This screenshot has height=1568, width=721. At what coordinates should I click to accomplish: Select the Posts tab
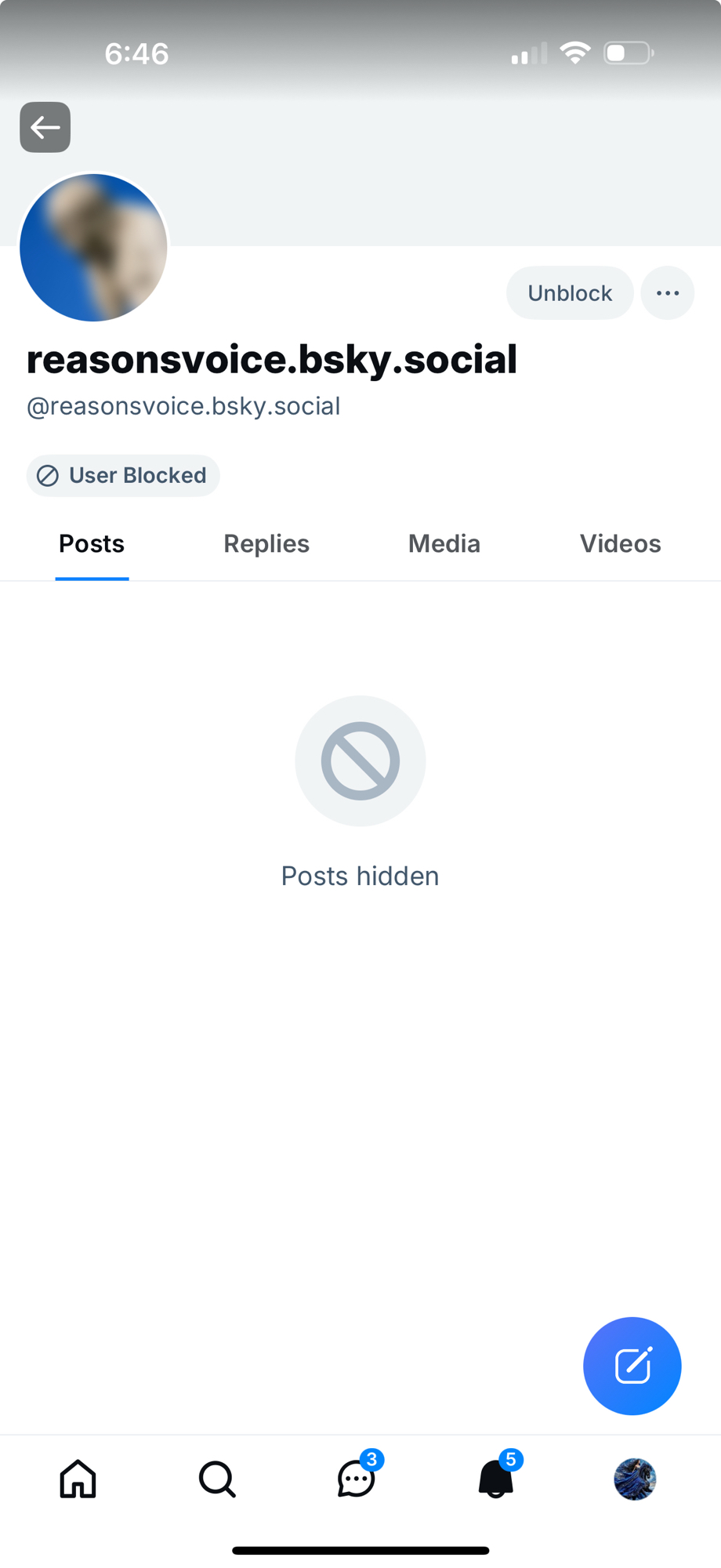92,544
